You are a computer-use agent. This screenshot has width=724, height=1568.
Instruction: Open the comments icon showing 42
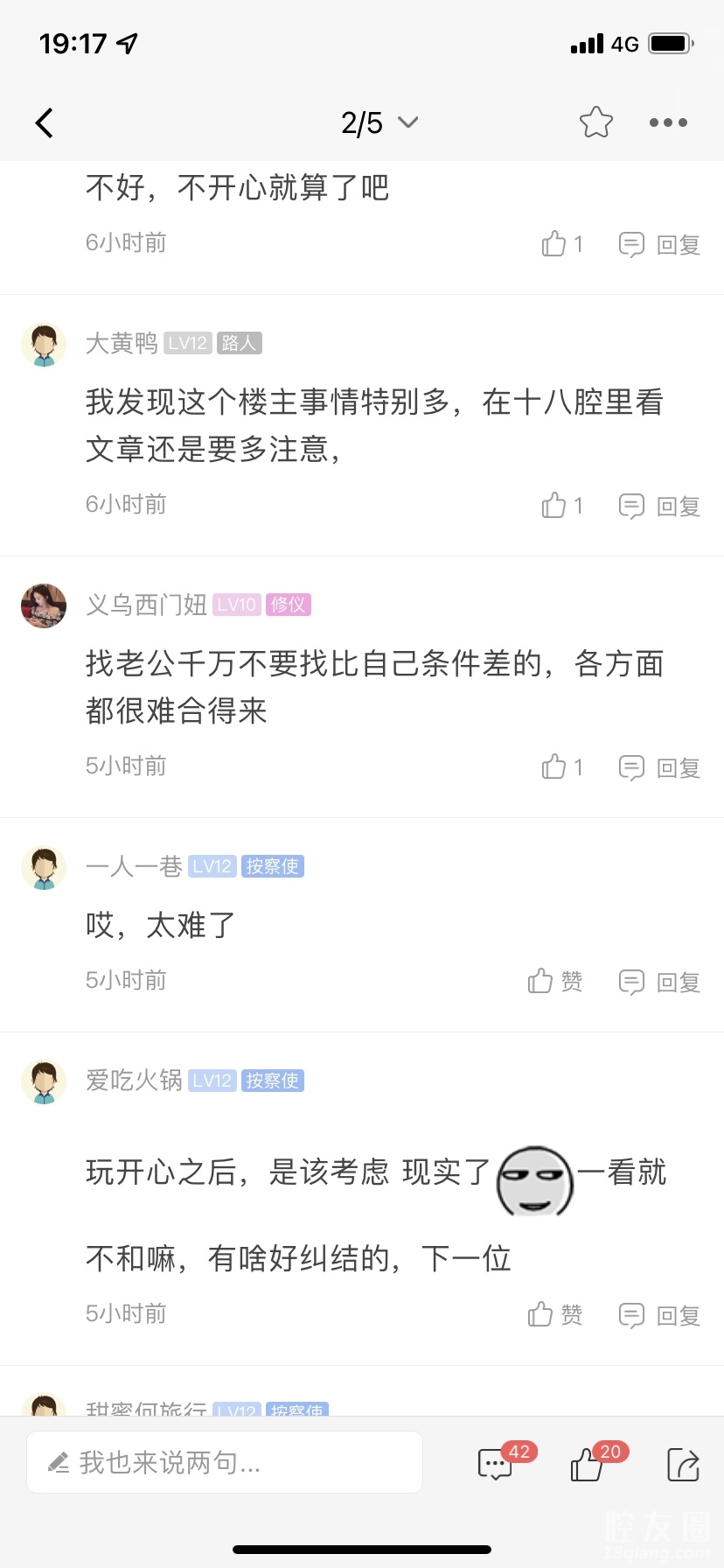point(496,1463)
